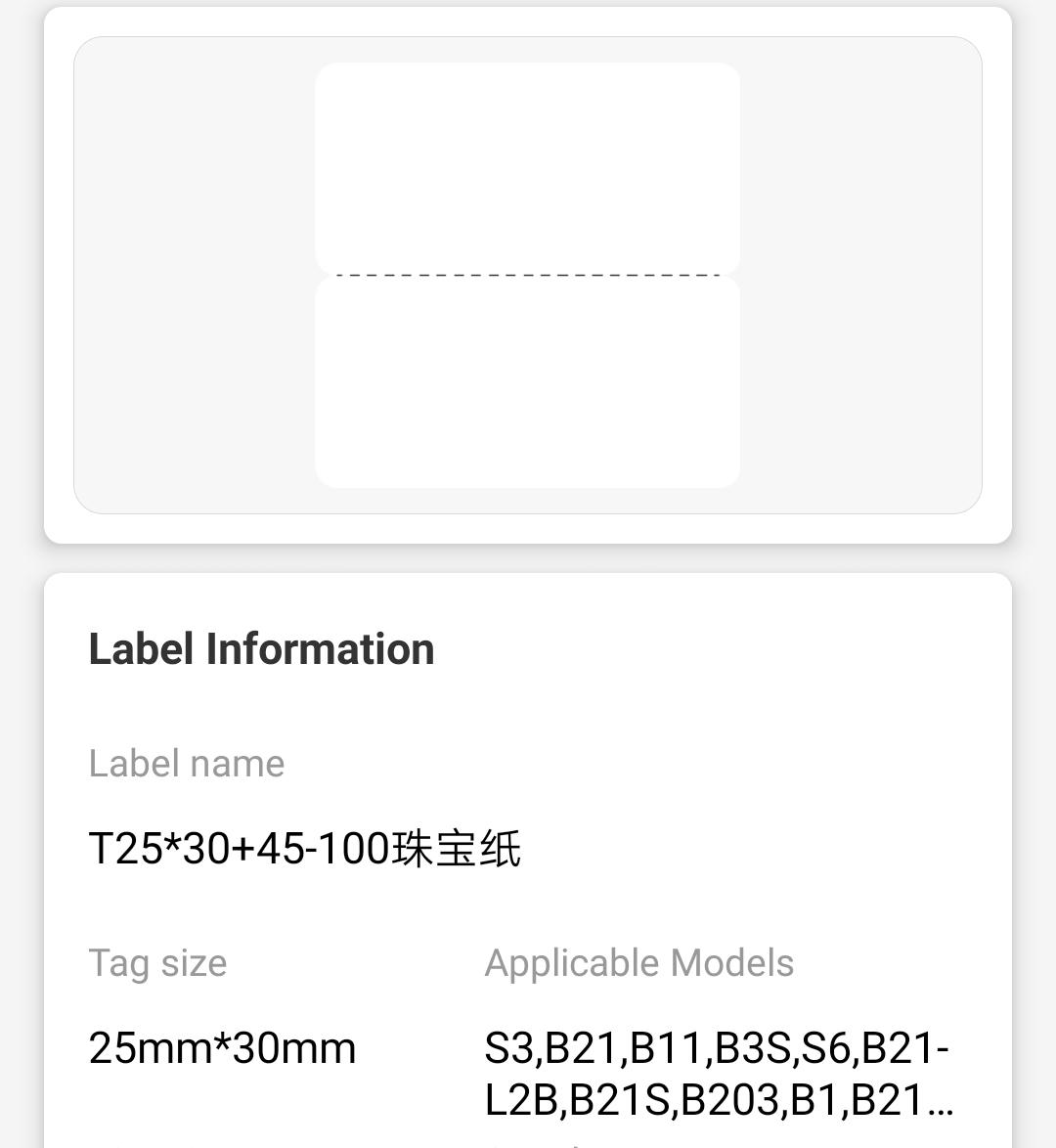Click the Tag size label
The height and width of the screenshot is (1148, 1056).
point(157,963)
